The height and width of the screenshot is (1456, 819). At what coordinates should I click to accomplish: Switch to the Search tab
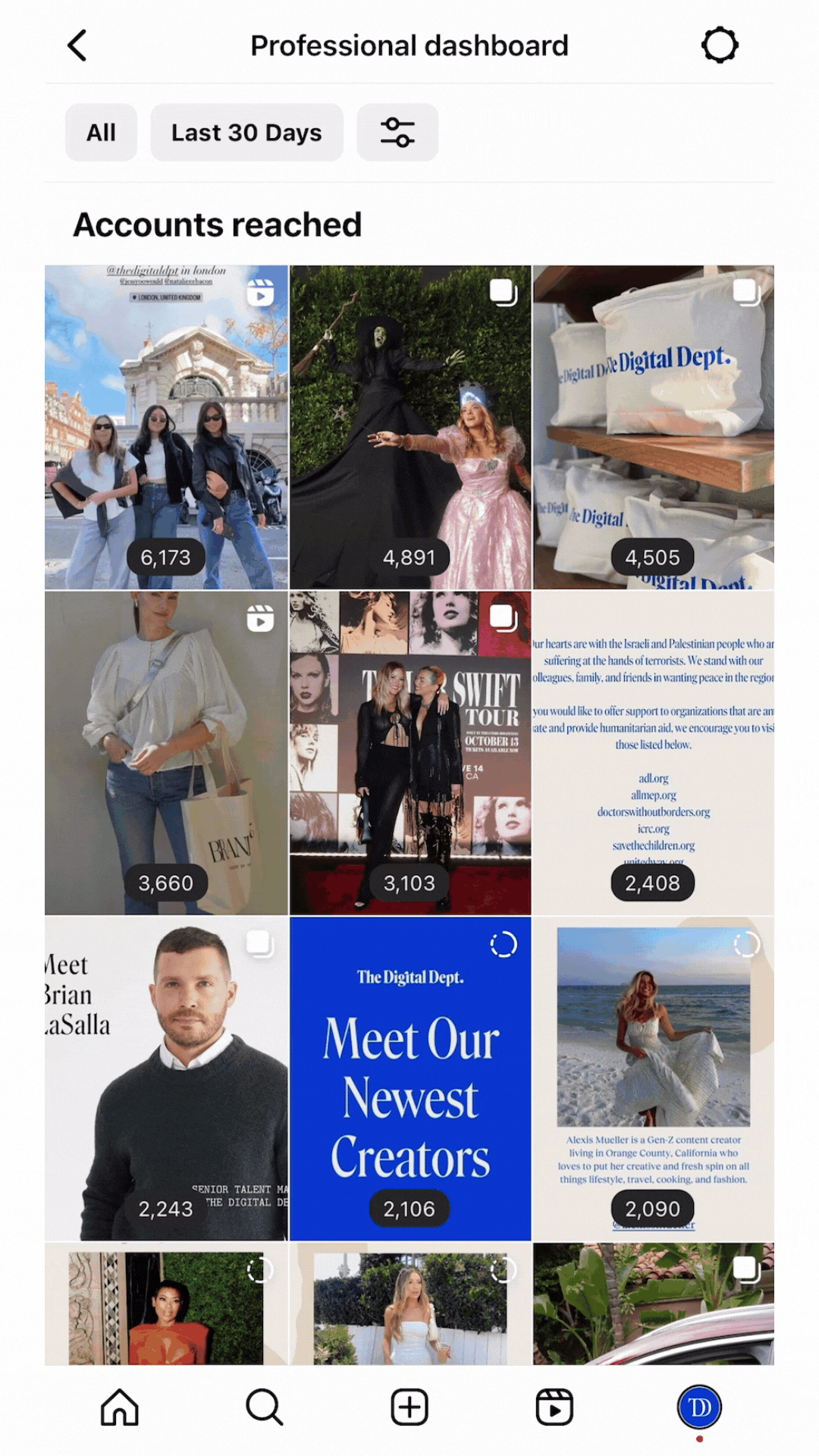pyautogui.click(x=265, y=1407)
